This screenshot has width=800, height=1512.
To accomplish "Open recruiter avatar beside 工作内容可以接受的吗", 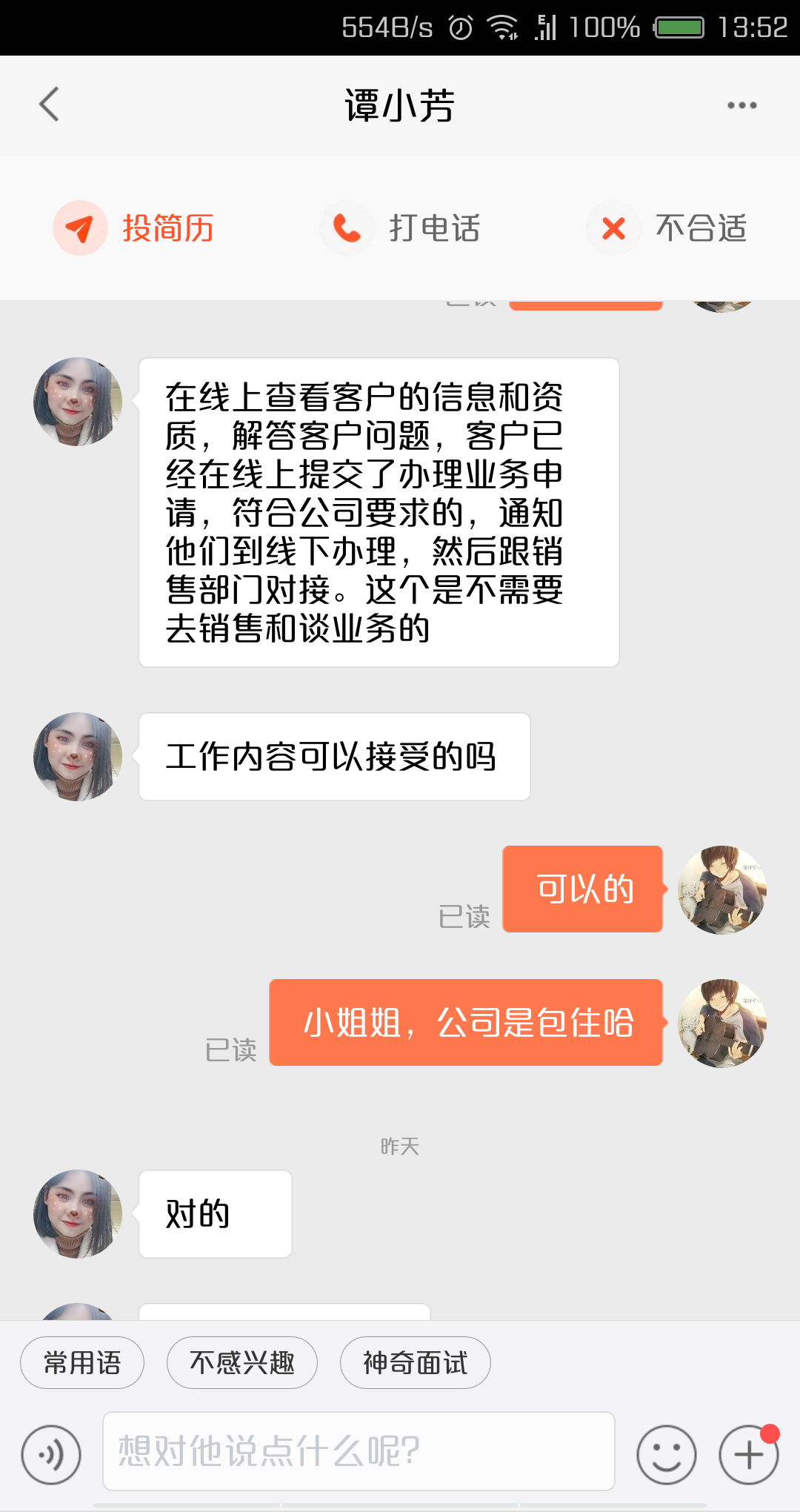I will point(78,757).
